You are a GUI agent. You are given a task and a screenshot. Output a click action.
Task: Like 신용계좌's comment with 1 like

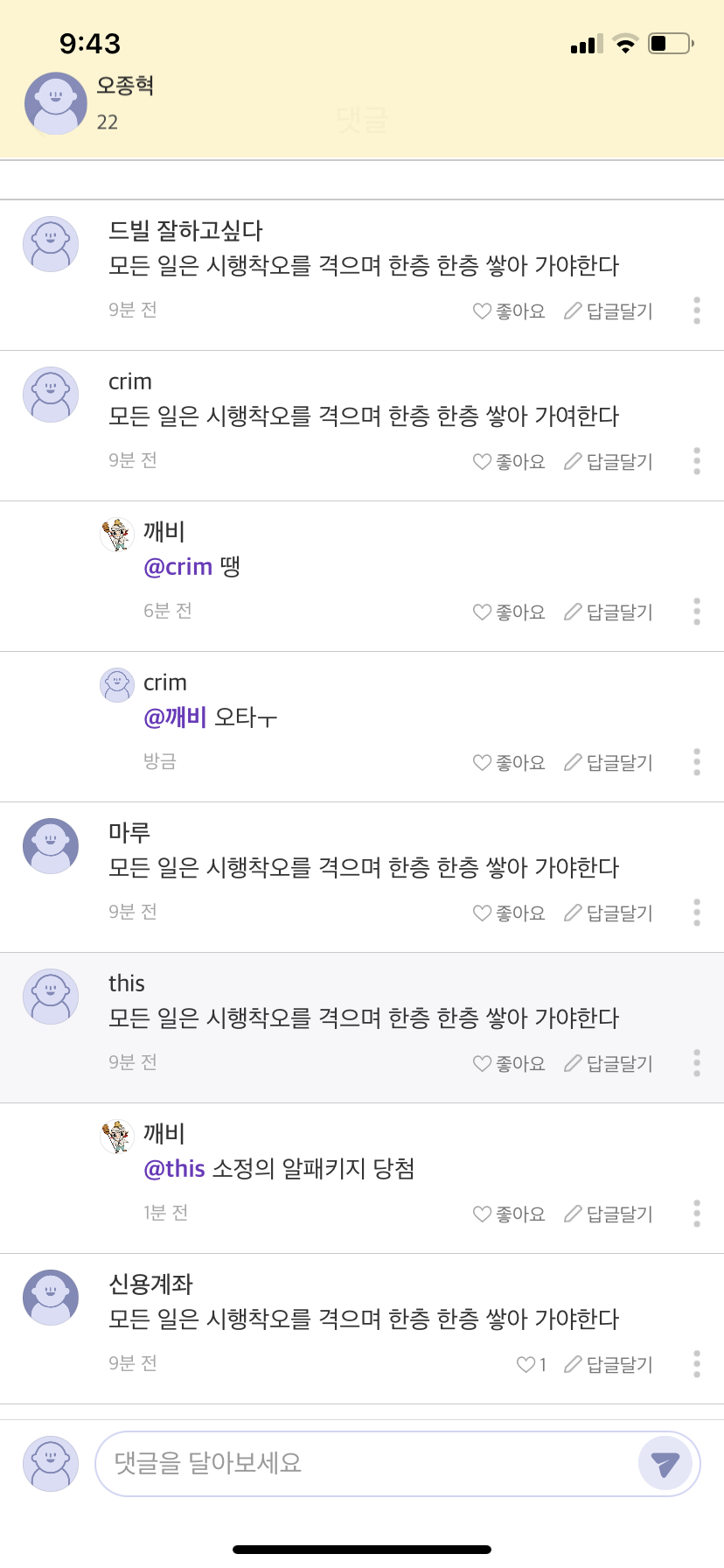pyautogui.click(x=531, y=1364)
